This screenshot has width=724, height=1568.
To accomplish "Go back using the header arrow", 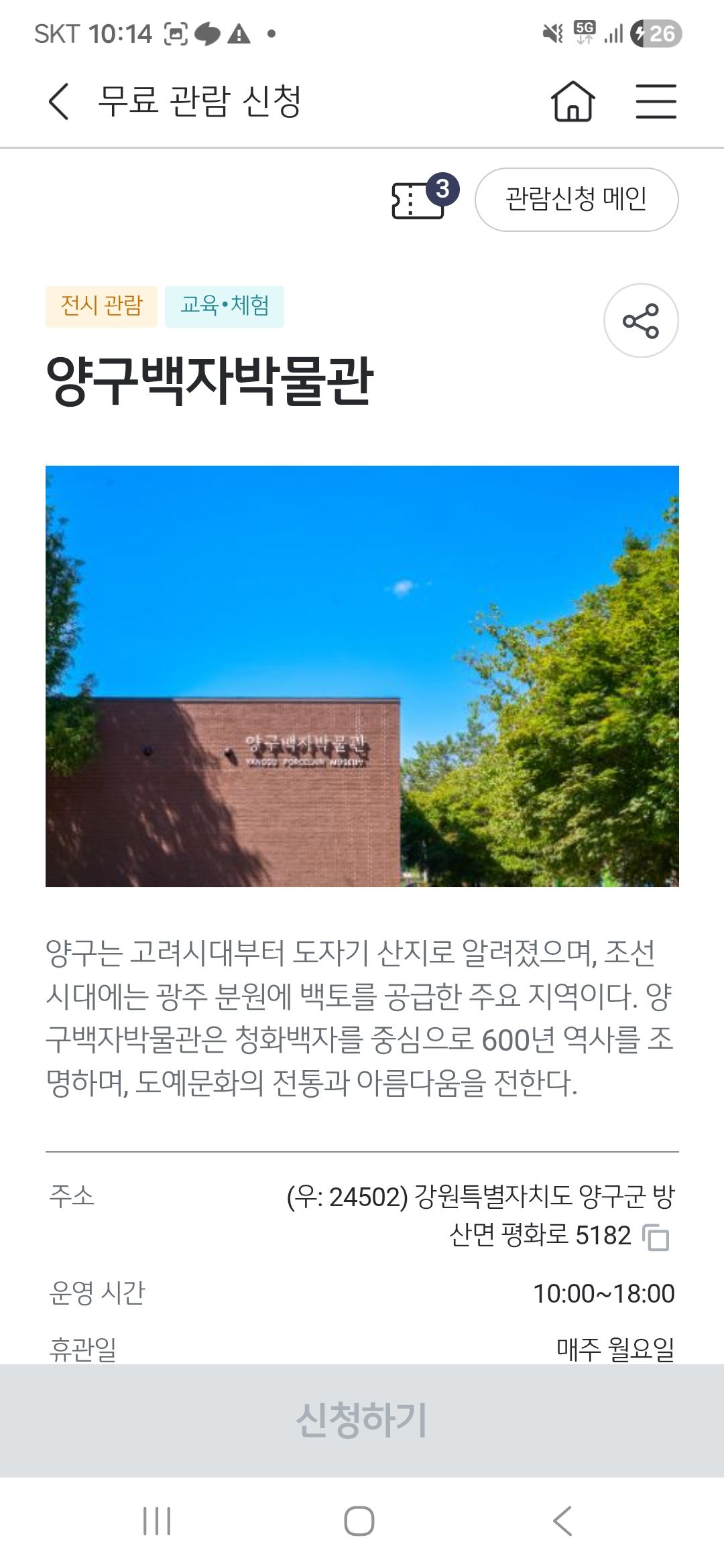I will [x=59, y=102].
